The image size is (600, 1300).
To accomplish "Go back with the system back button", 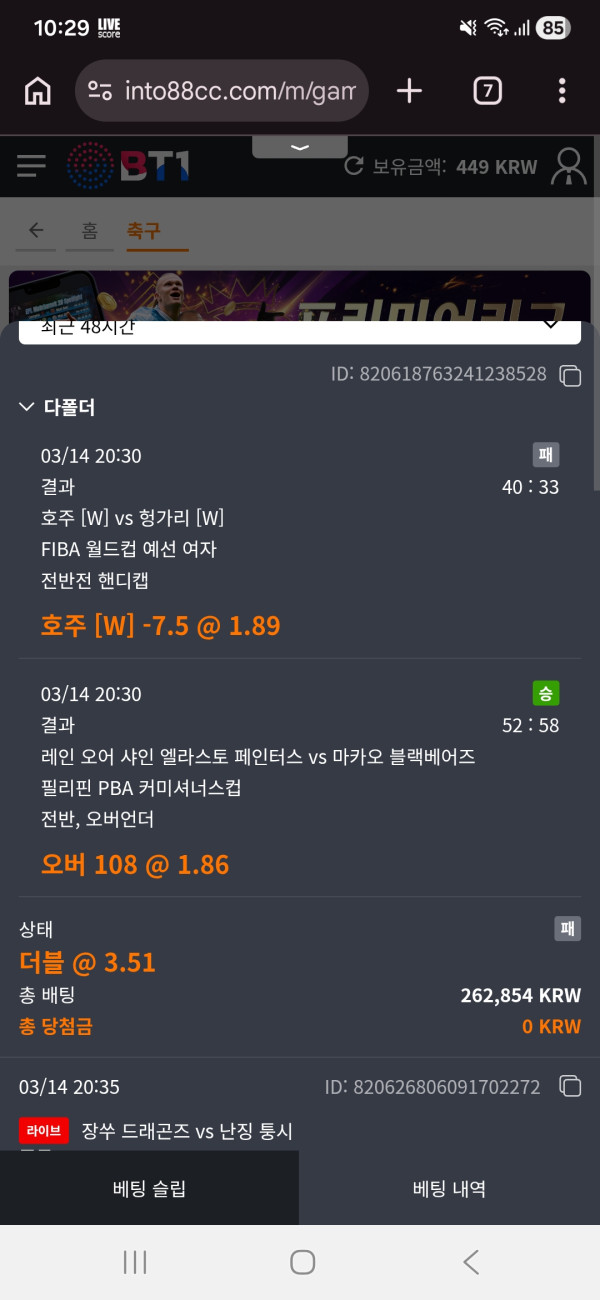I will click(x=470, y=1262).
